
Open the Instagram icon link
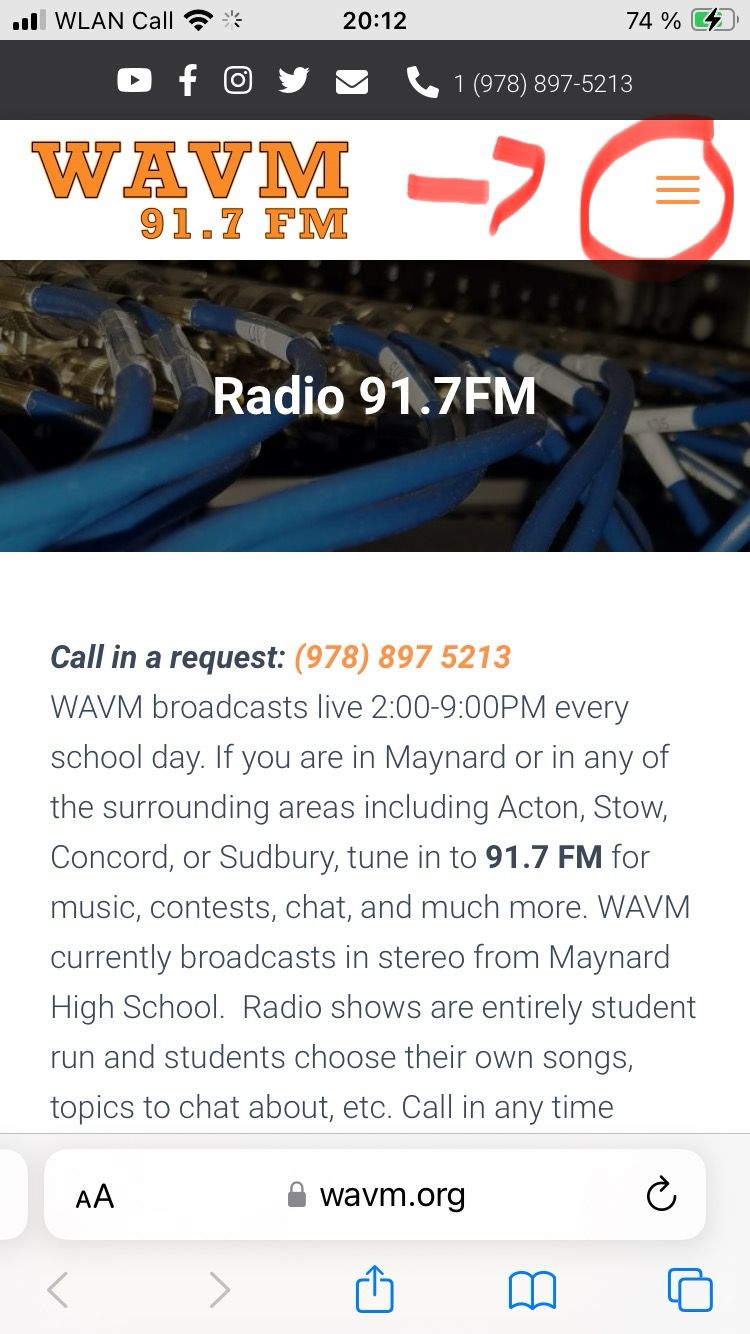point(238,80)
